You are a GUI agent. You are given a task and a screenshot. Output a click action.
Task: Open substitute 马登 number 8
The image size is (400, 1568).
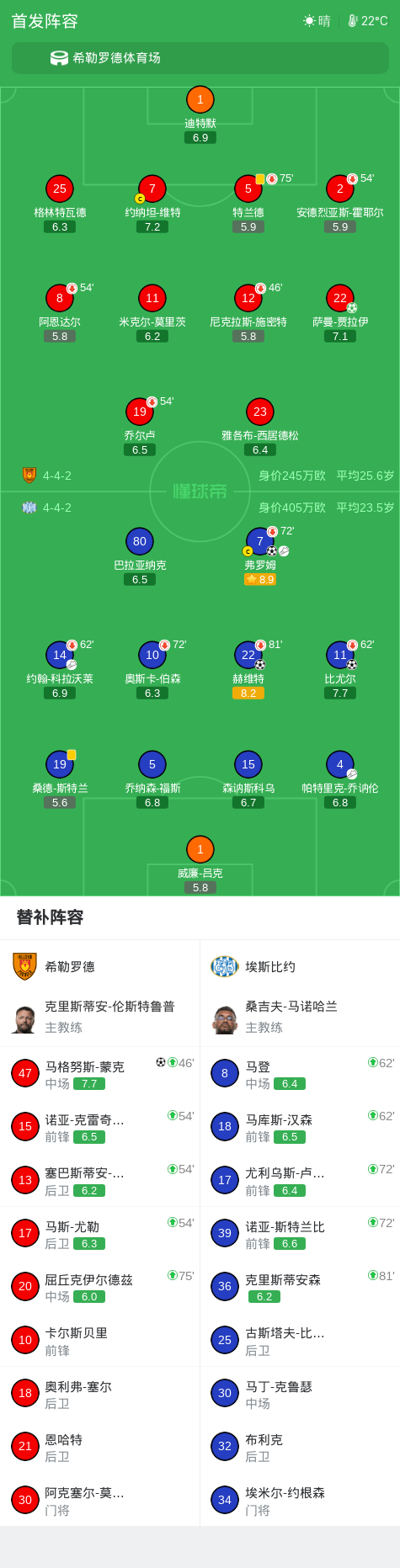[300, 1073]
